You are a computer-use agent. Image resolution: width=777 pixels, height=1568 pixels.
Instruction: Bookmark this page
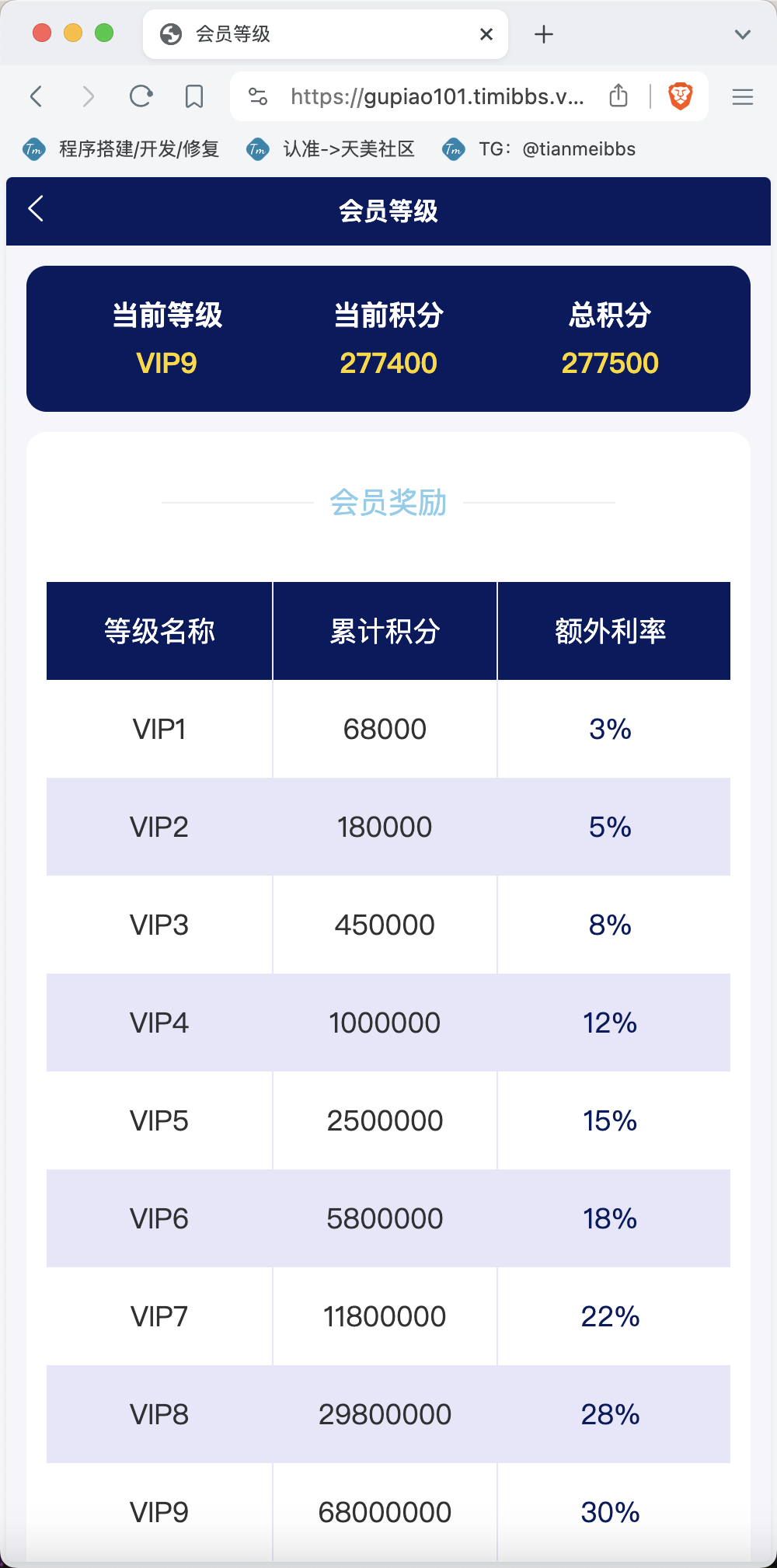click(x=193, y=96)
